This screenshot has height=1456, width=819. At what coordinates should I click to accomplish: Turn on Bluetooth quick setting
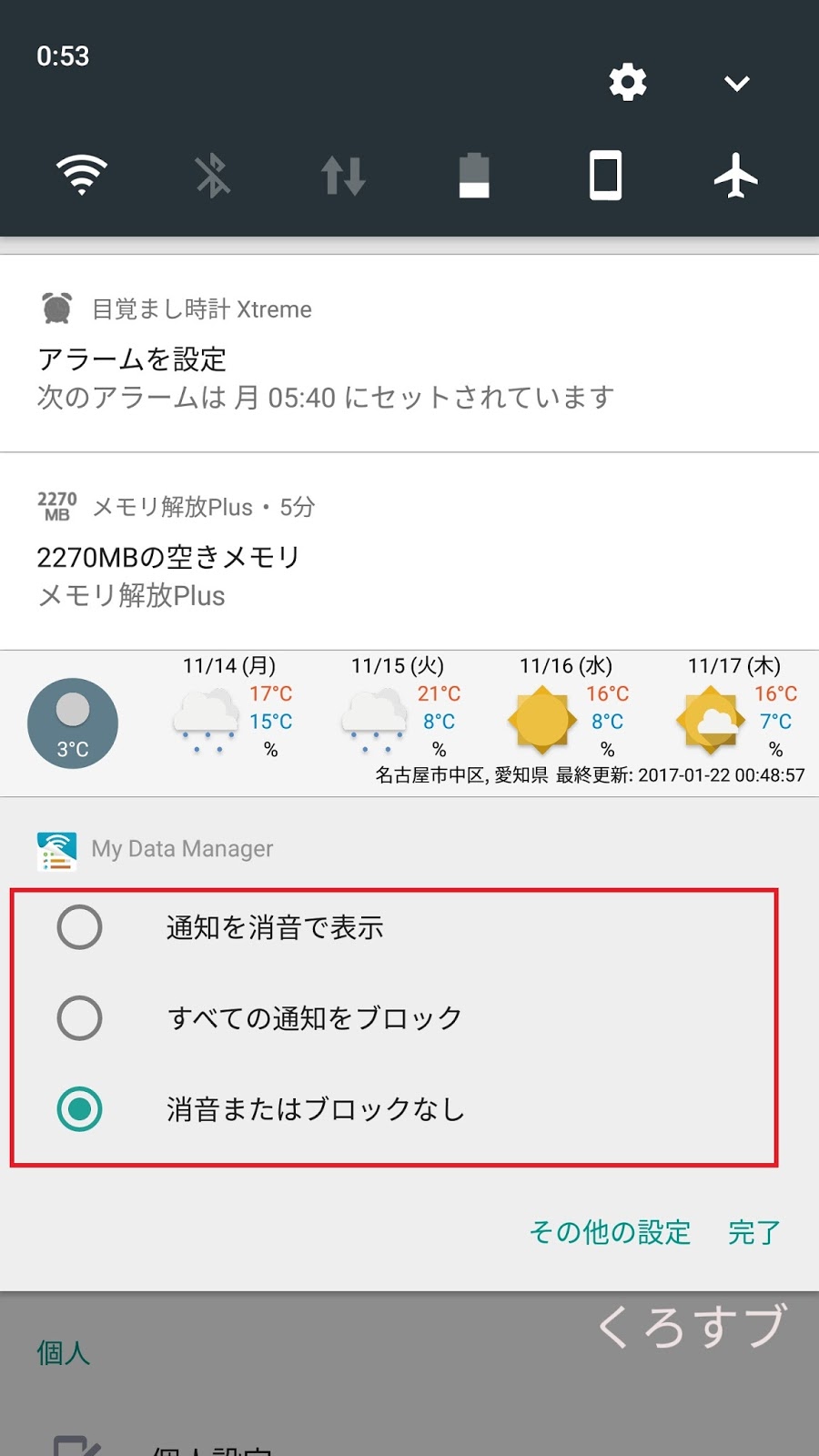click(213, 175)
